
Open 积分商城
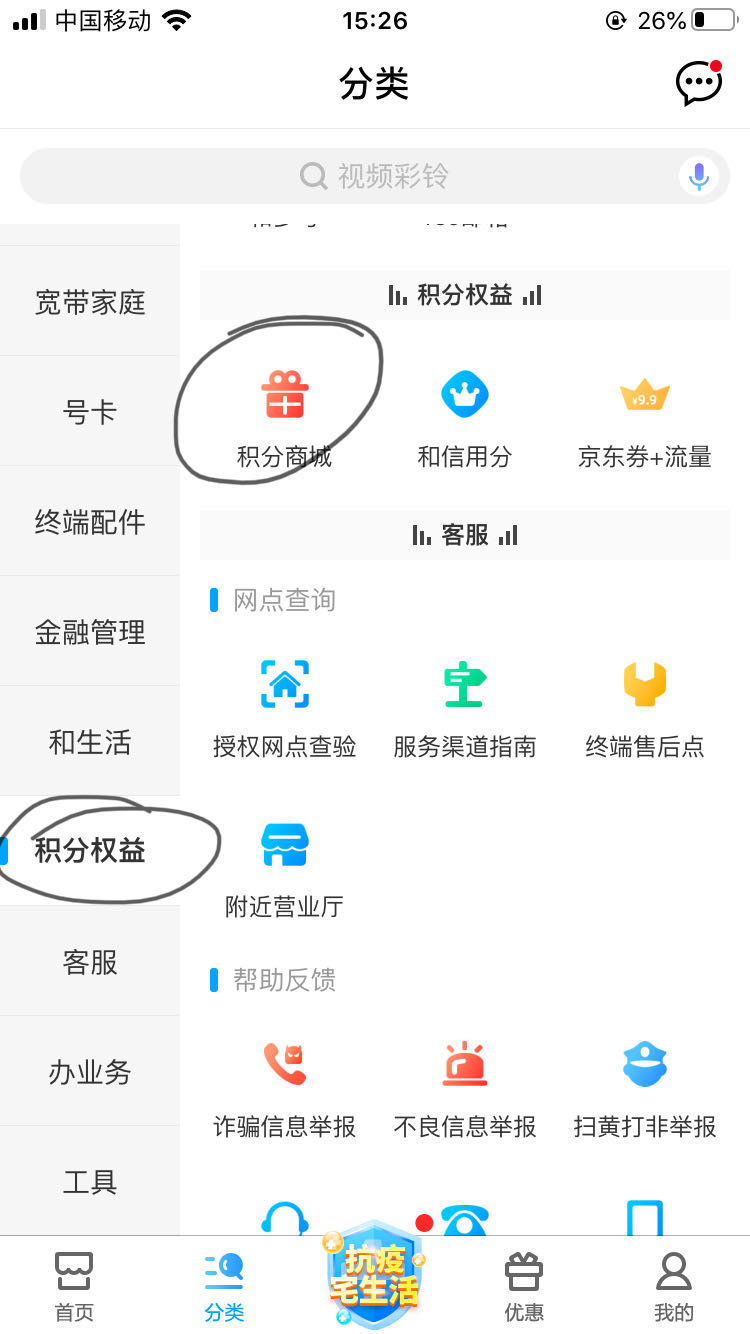click(284, 418)
